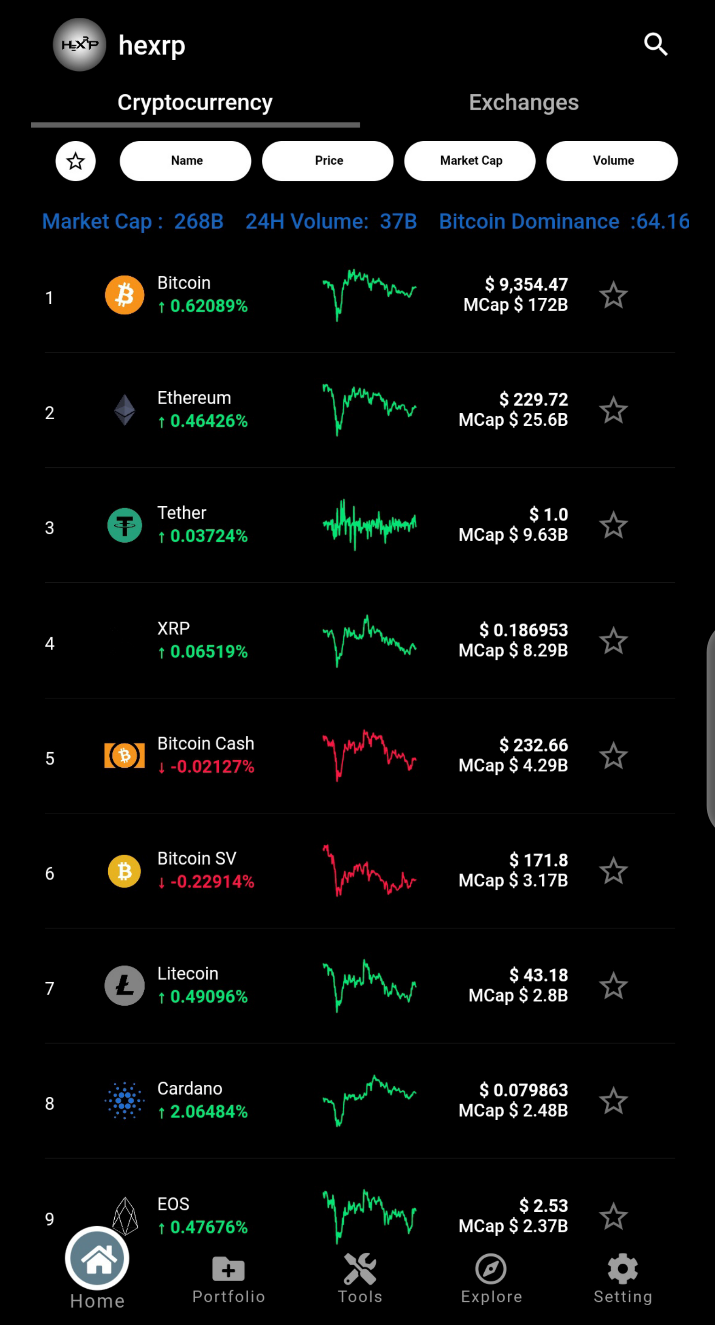Mark Cardano as favorite with the star
The height and width of the screenshot is (1325, 715).
click(613, 1101)
